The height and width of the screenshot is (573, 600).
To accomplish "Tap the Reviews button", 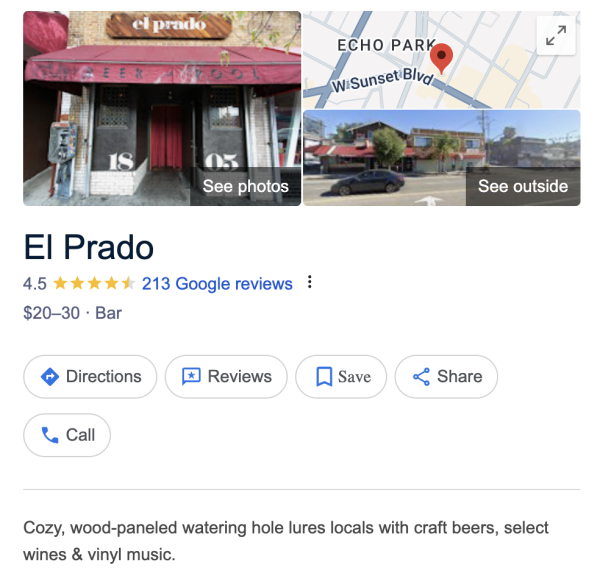I will [x=226, y=377].
